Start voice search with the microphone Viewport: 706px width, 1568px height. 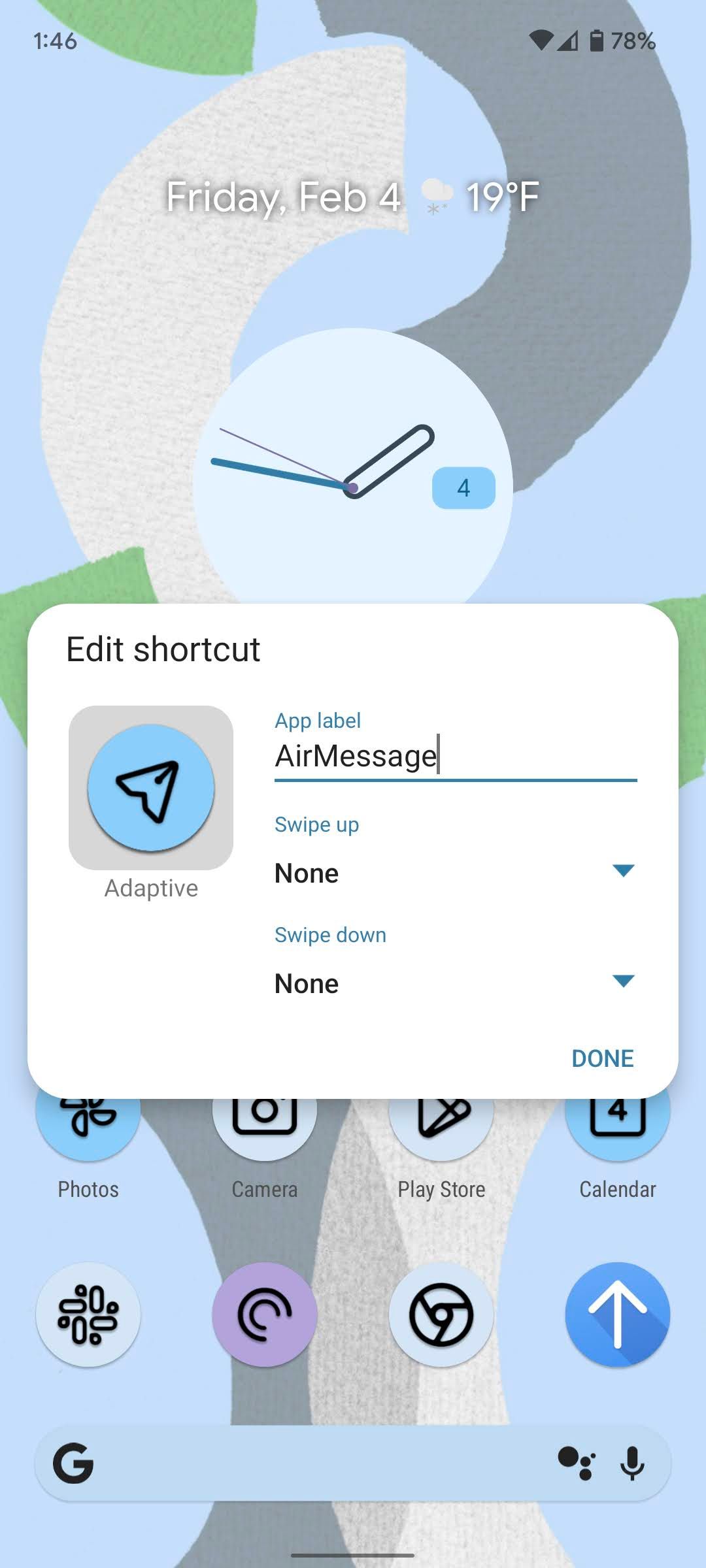point(632,1463)
